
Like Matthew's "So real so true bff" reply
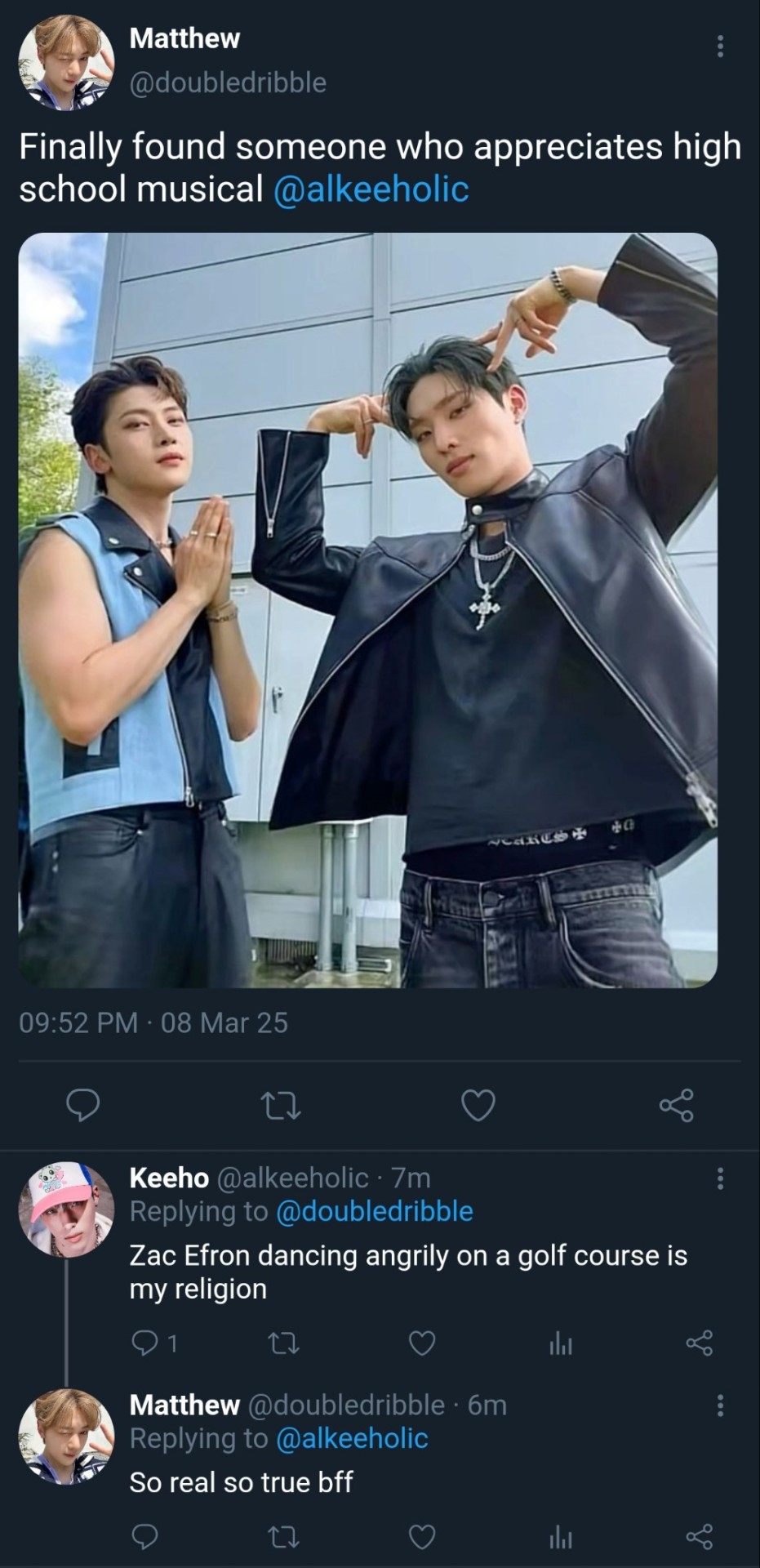click(421, 1538)
